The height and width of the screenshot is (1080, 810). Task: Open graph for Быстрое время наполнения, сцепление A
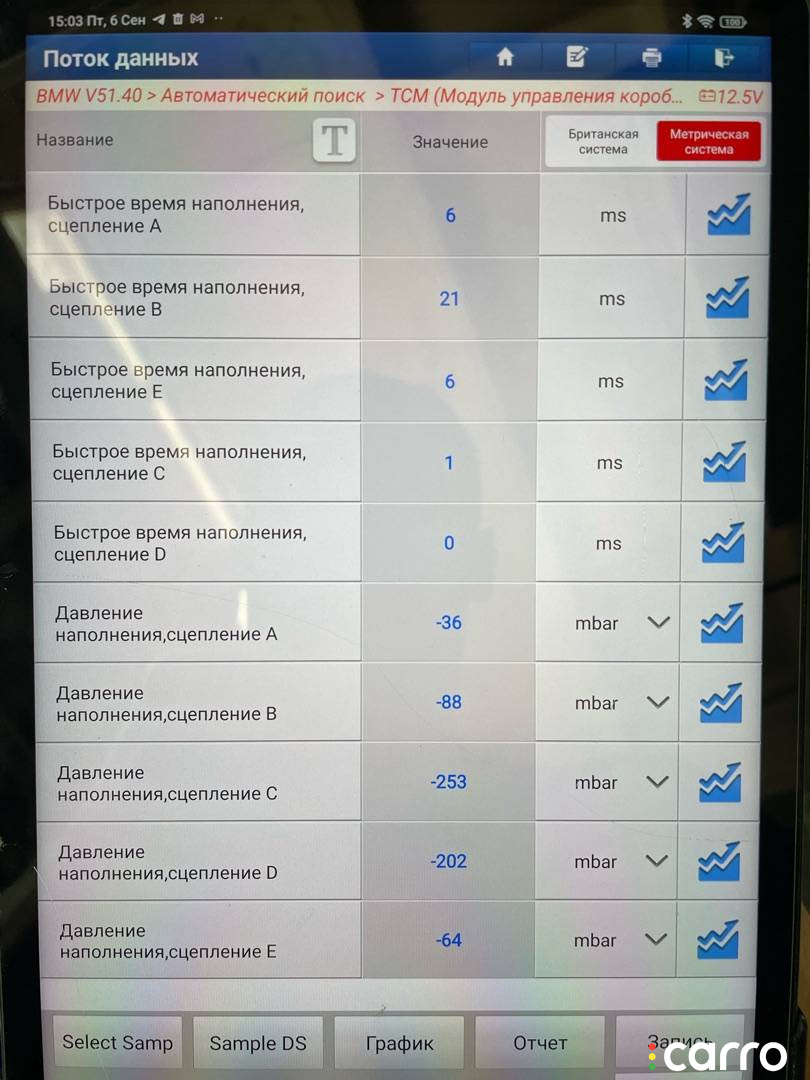728,215
